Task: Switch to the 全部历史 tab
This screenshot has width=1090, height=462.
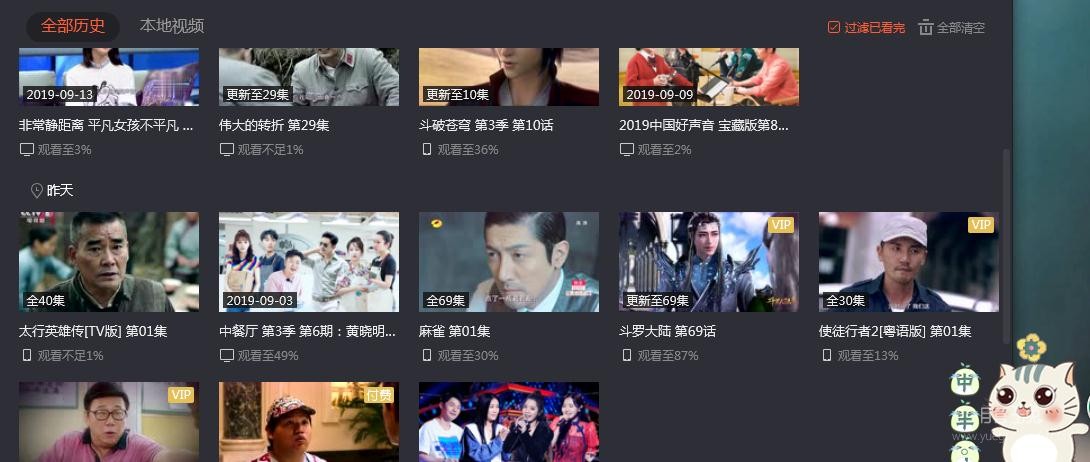Action: coord(72,26)
